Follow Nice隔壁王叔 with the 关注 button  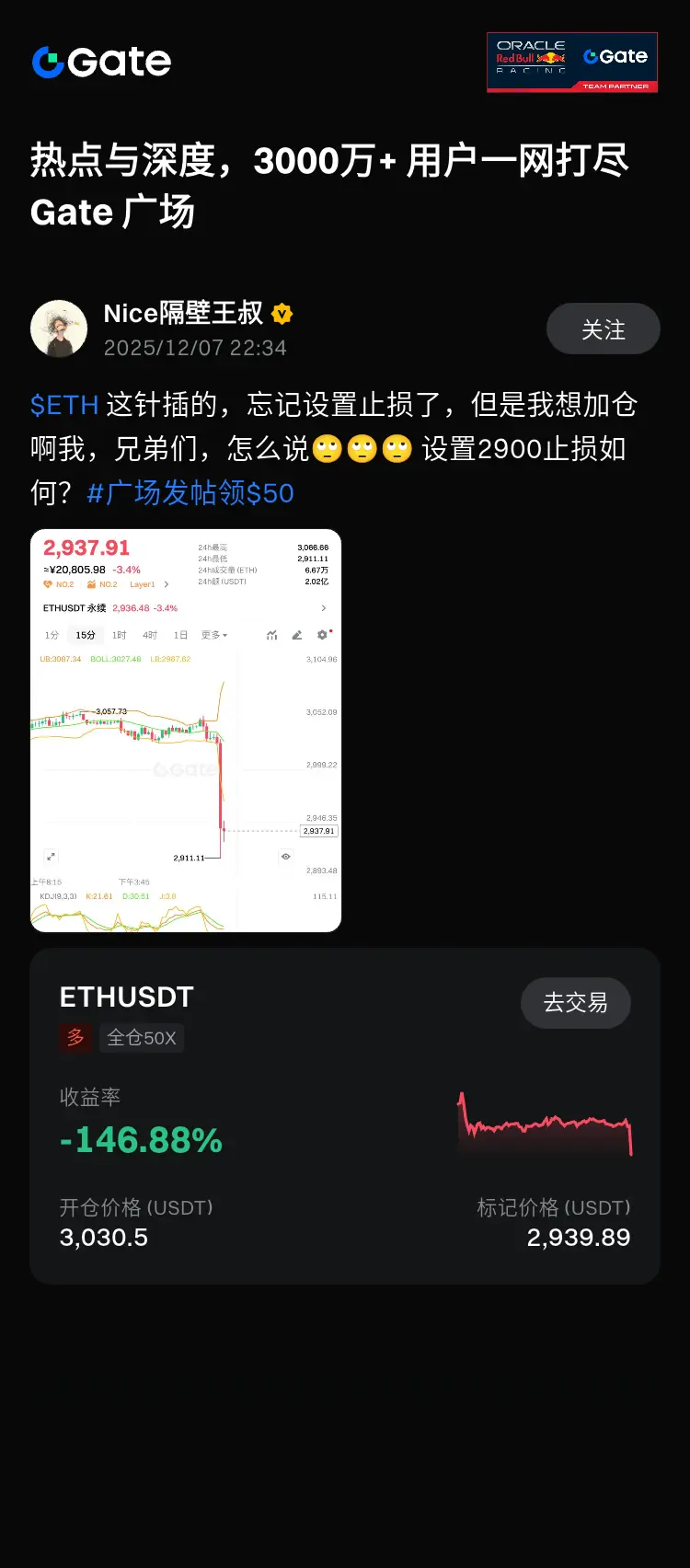(603, 329)
